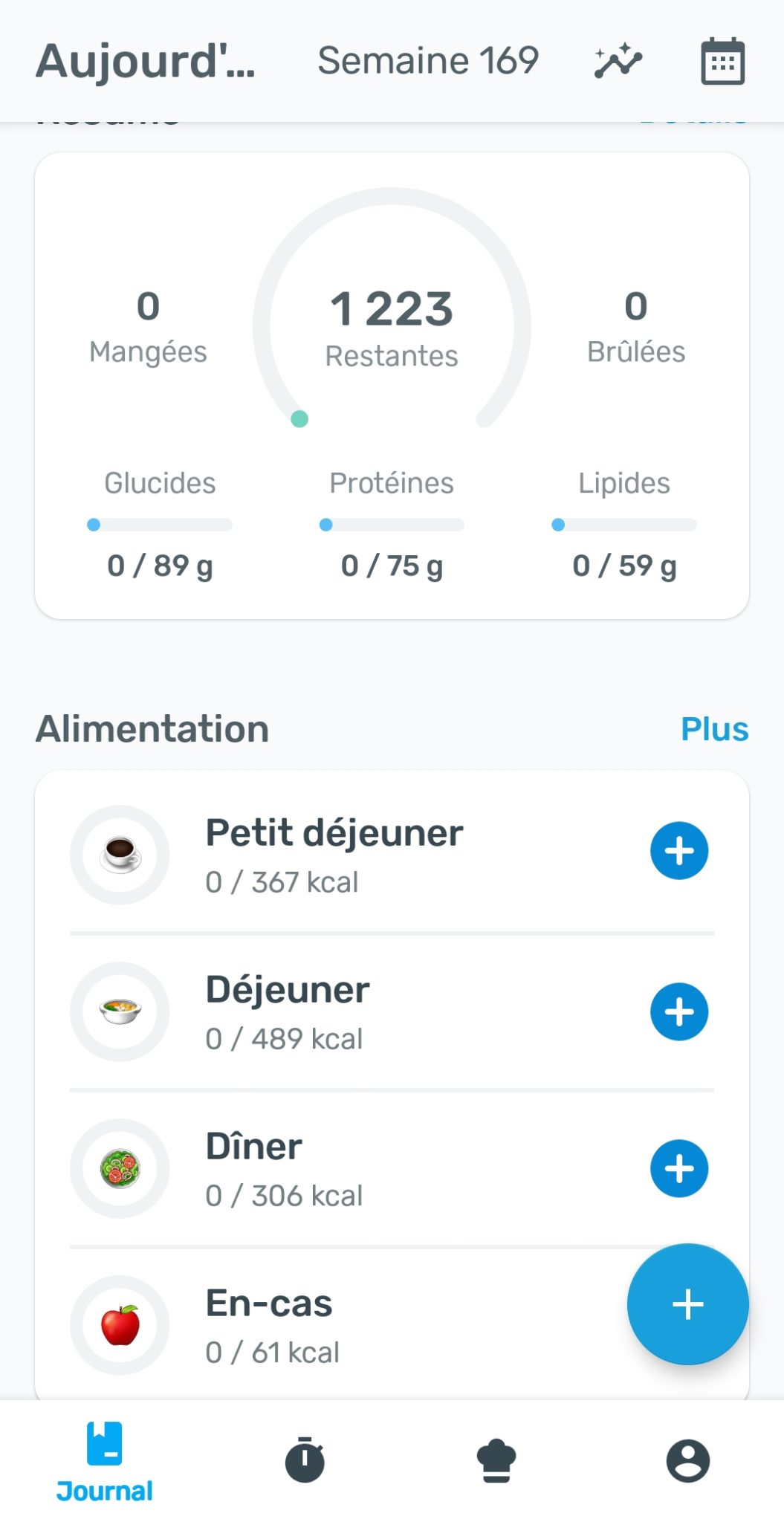Click the salad Dîner icon
This screenshot has width=784, height=1522.
119,1168
